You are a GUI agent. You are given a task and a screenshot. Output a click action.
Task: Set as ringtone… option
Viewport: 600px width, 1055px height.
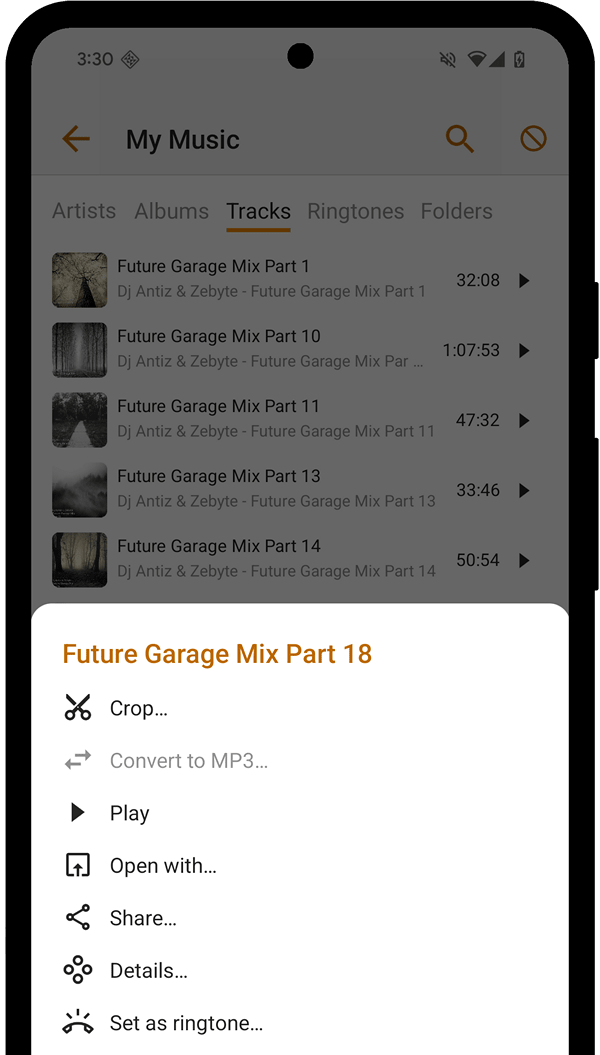pos(186,1023)
